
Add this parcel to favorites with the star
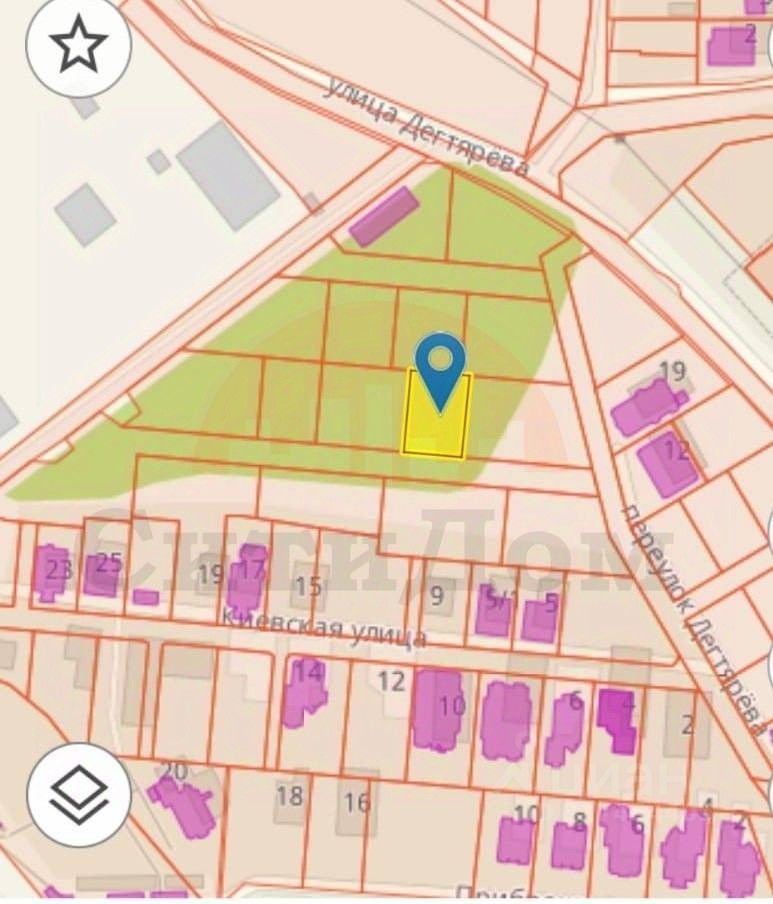[x=79, y=46]
